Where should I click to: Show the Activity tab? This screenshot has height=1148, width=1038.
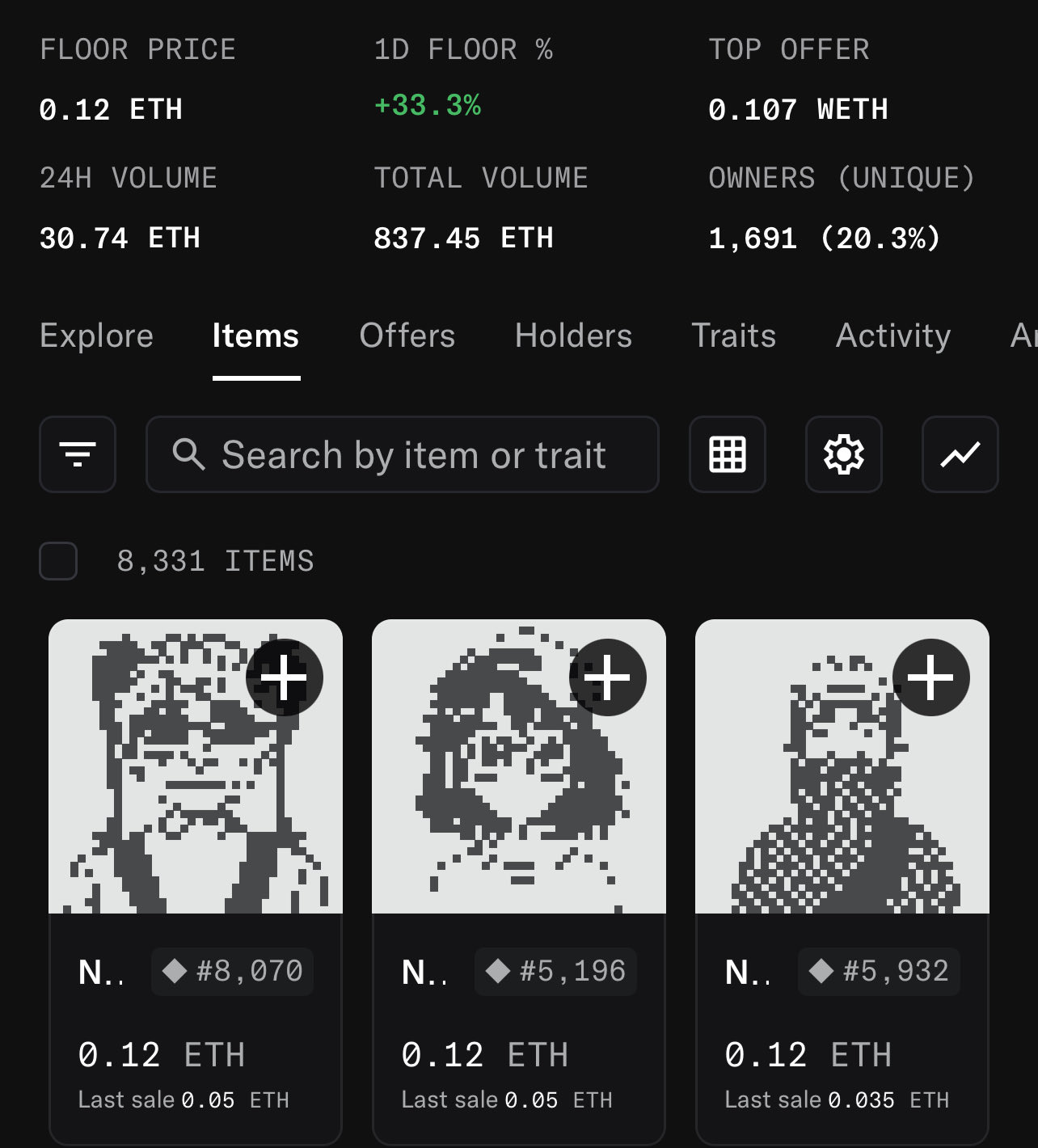[x=892, y=336]
